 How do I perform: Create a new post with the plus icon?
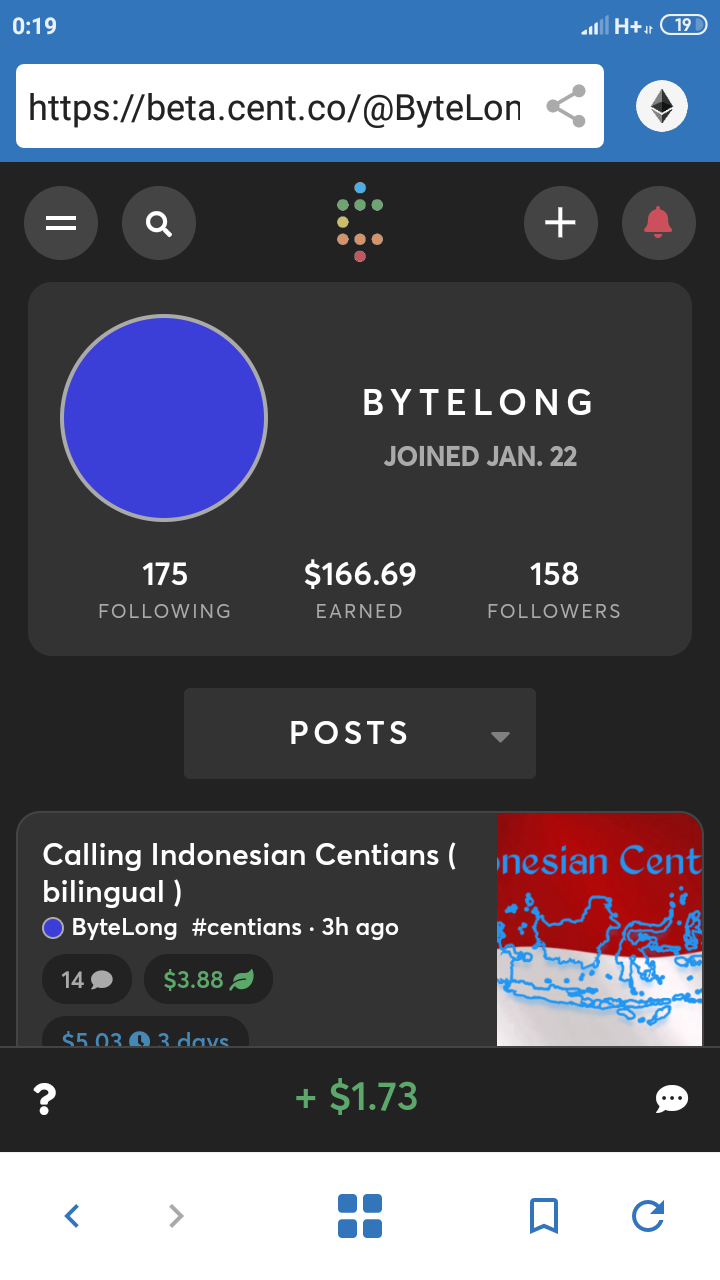pos(561,223)
